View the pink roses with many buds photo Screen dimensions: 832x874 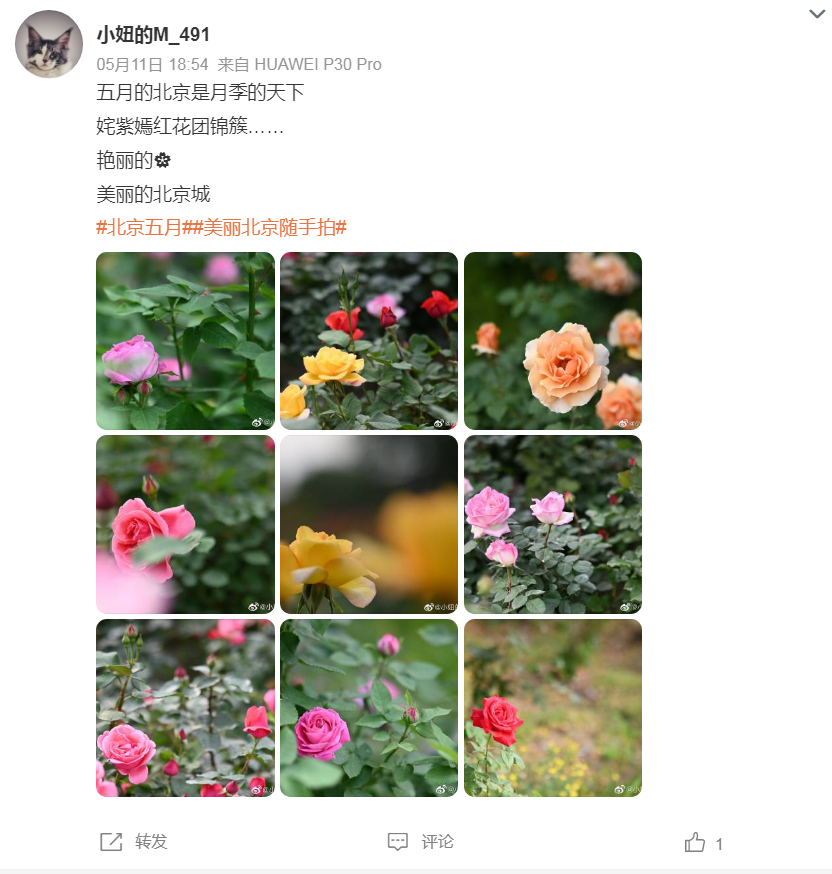(185, 708)
